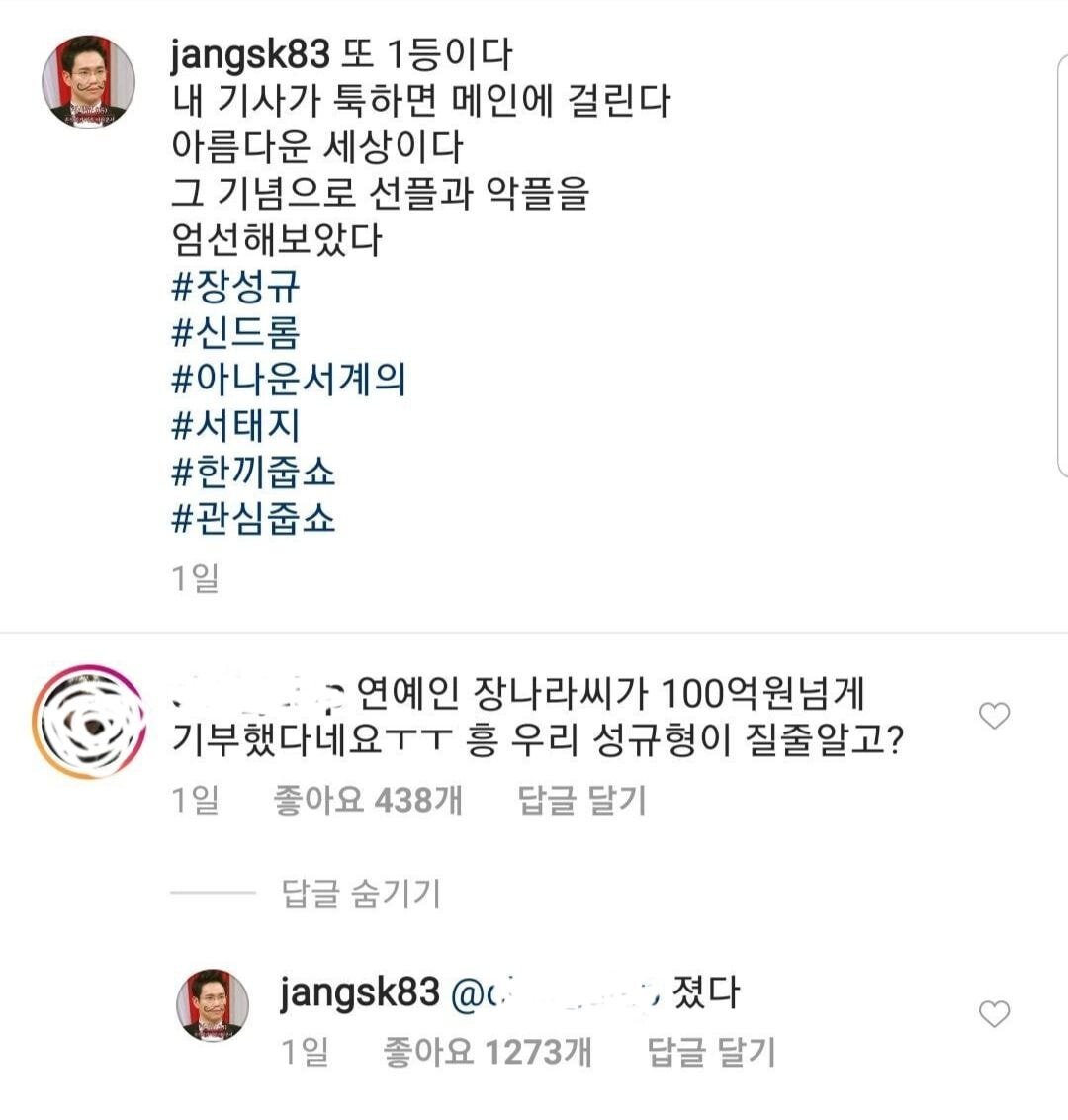View who liked the 438-likes comment
1068x1120 pixels.
368,800
